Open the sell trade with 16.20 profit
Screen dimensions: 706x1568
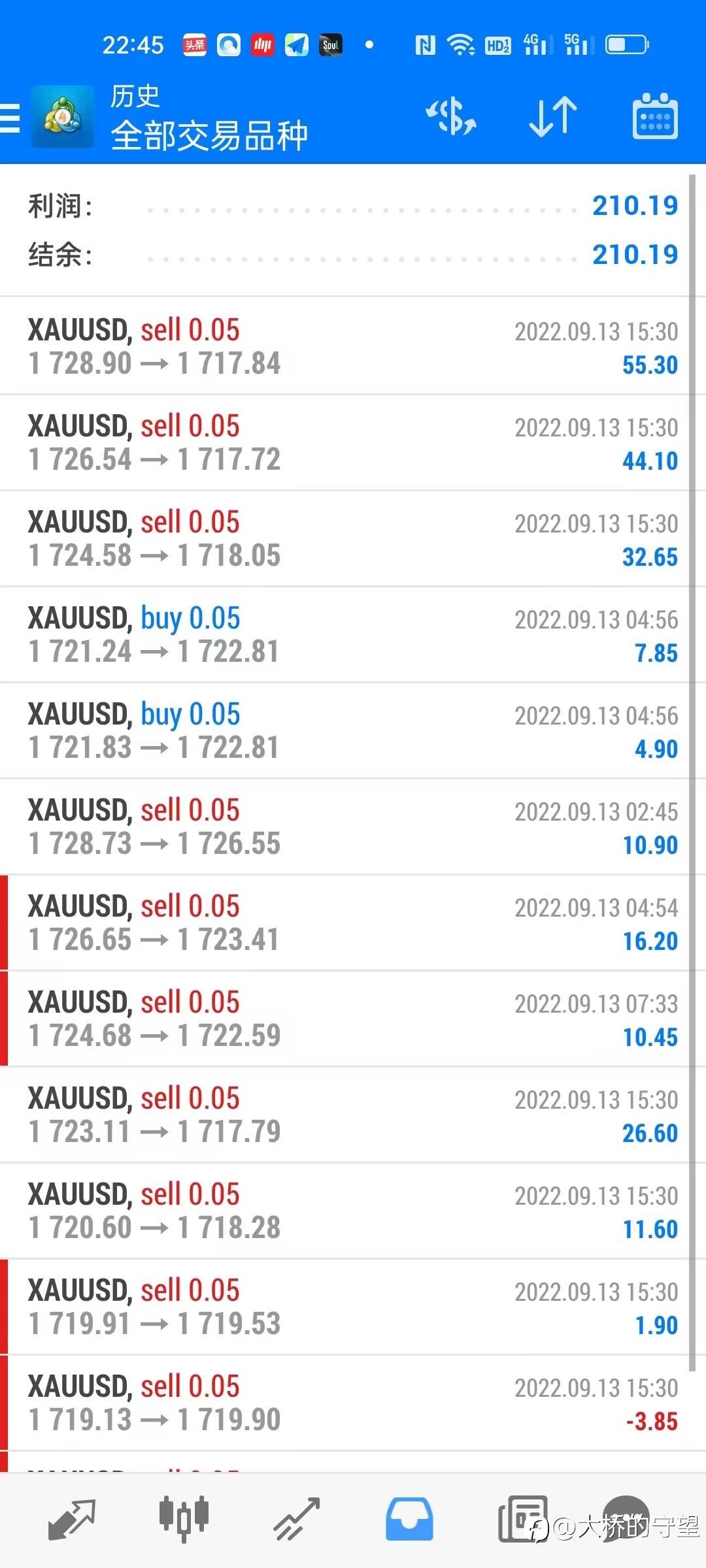tap(353, 923)
